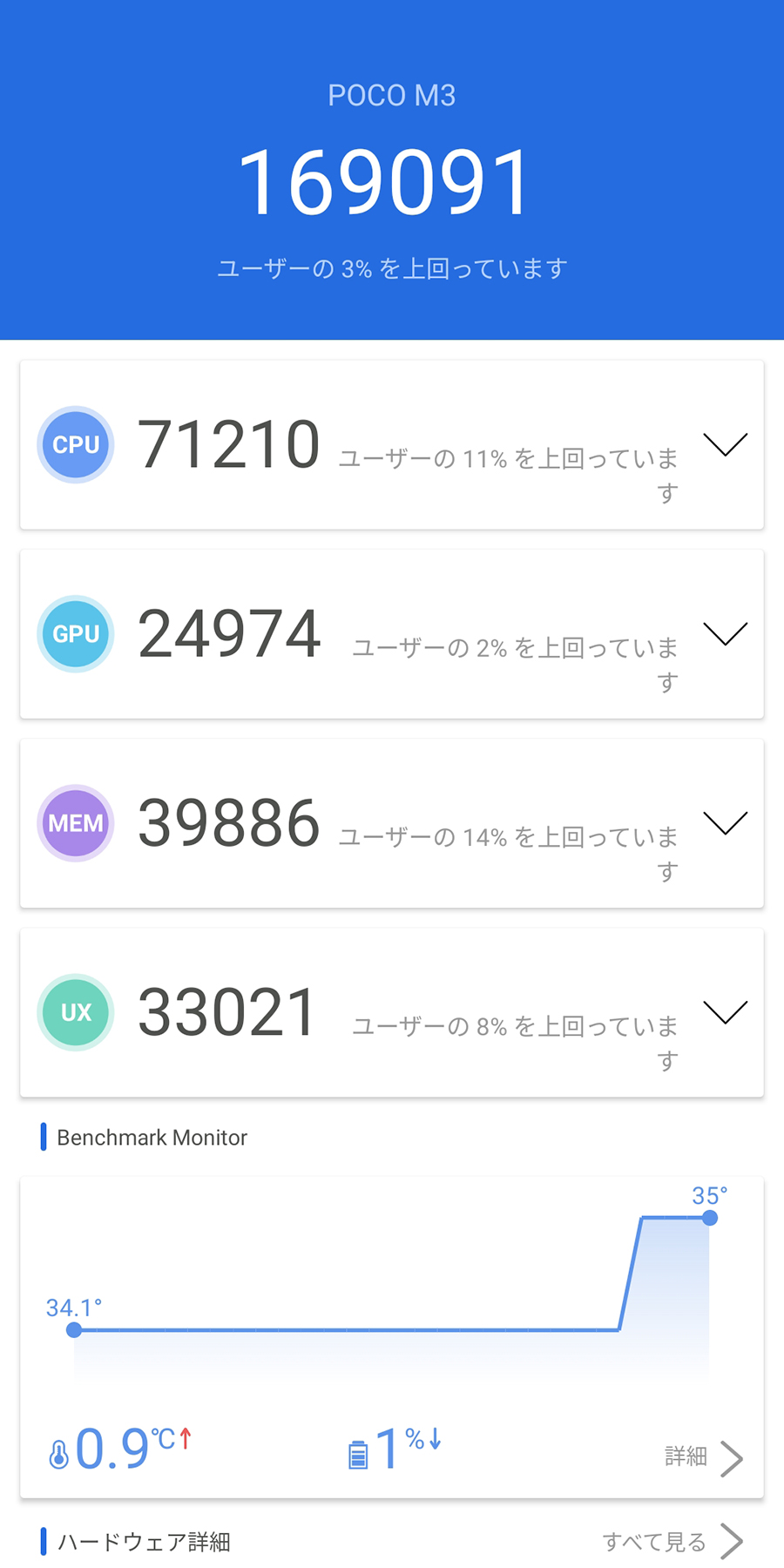Expand the GPU score breakdown
This screenshot has width=784, height=1568.
tap(725, 633)
